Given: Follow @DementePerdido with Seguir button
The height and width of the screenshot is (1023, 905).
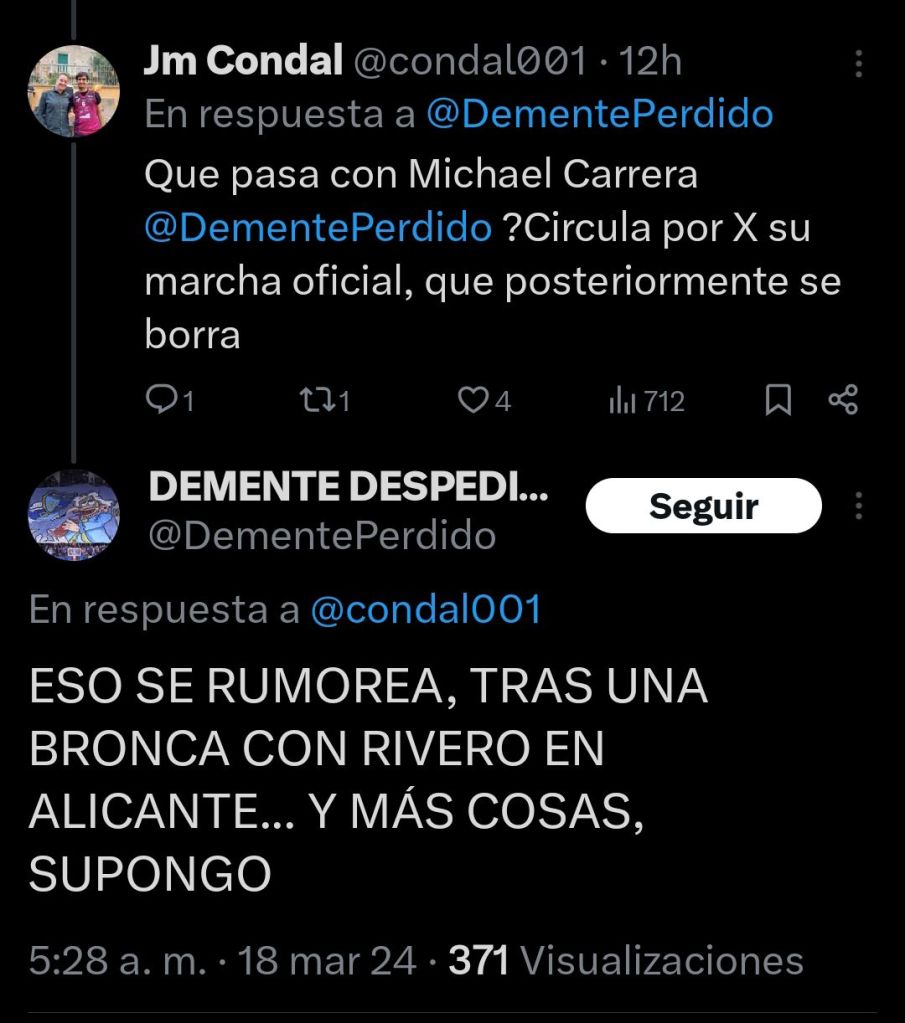Looking at the screenshot, I should 703,506.
